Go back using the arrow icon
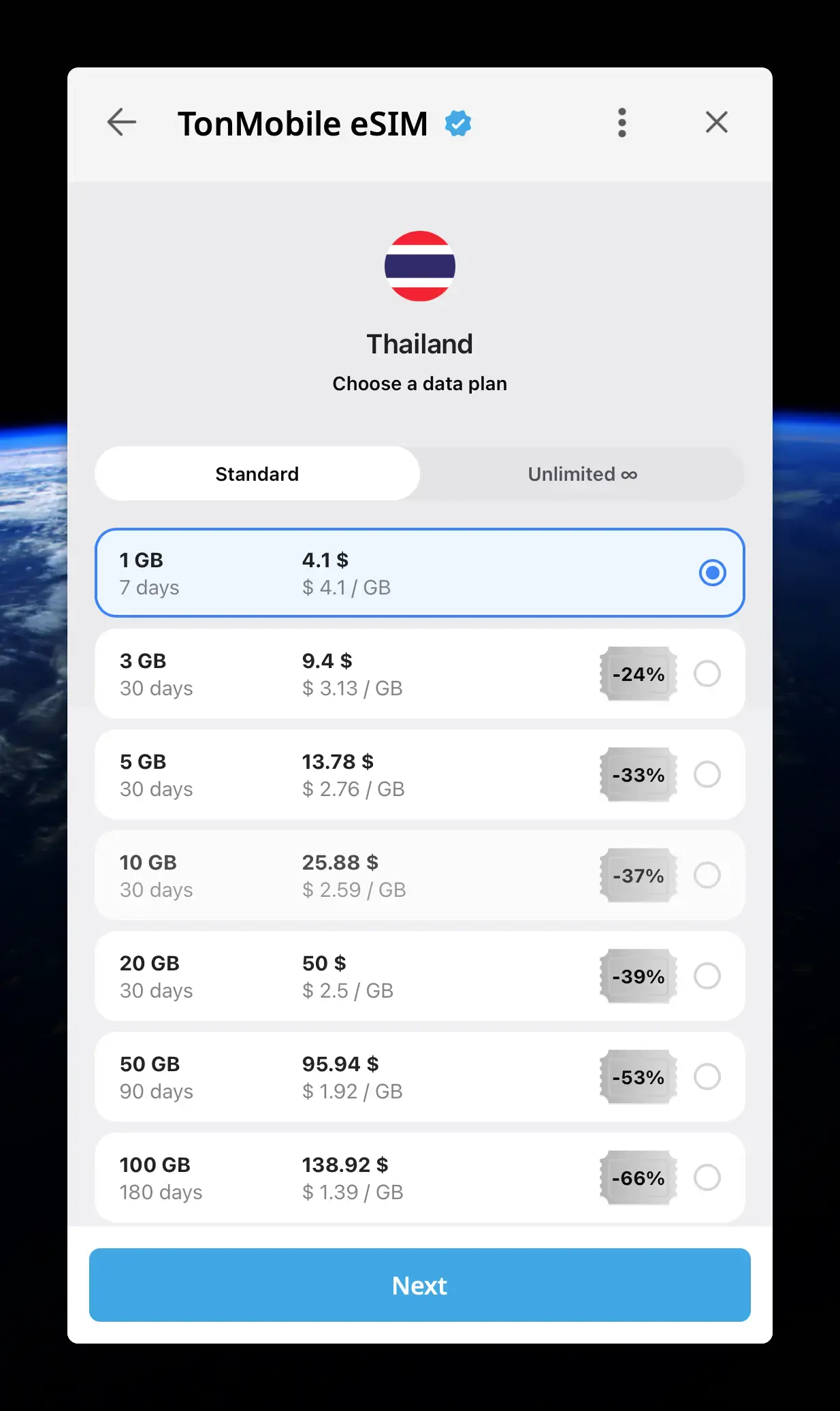 [122, 123]
